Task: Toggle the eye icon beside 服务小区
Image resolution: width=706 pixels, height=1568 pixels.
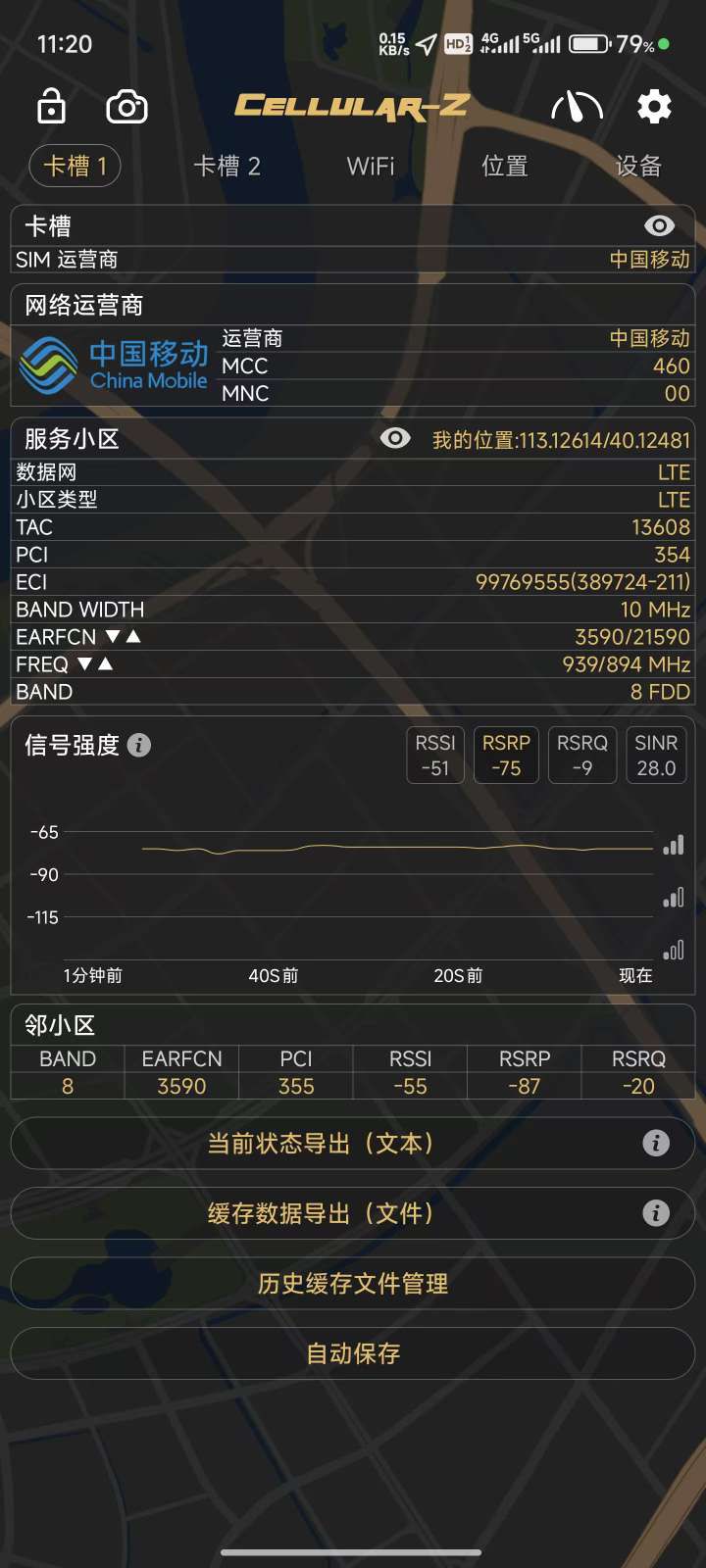Action: coord(395,438)
